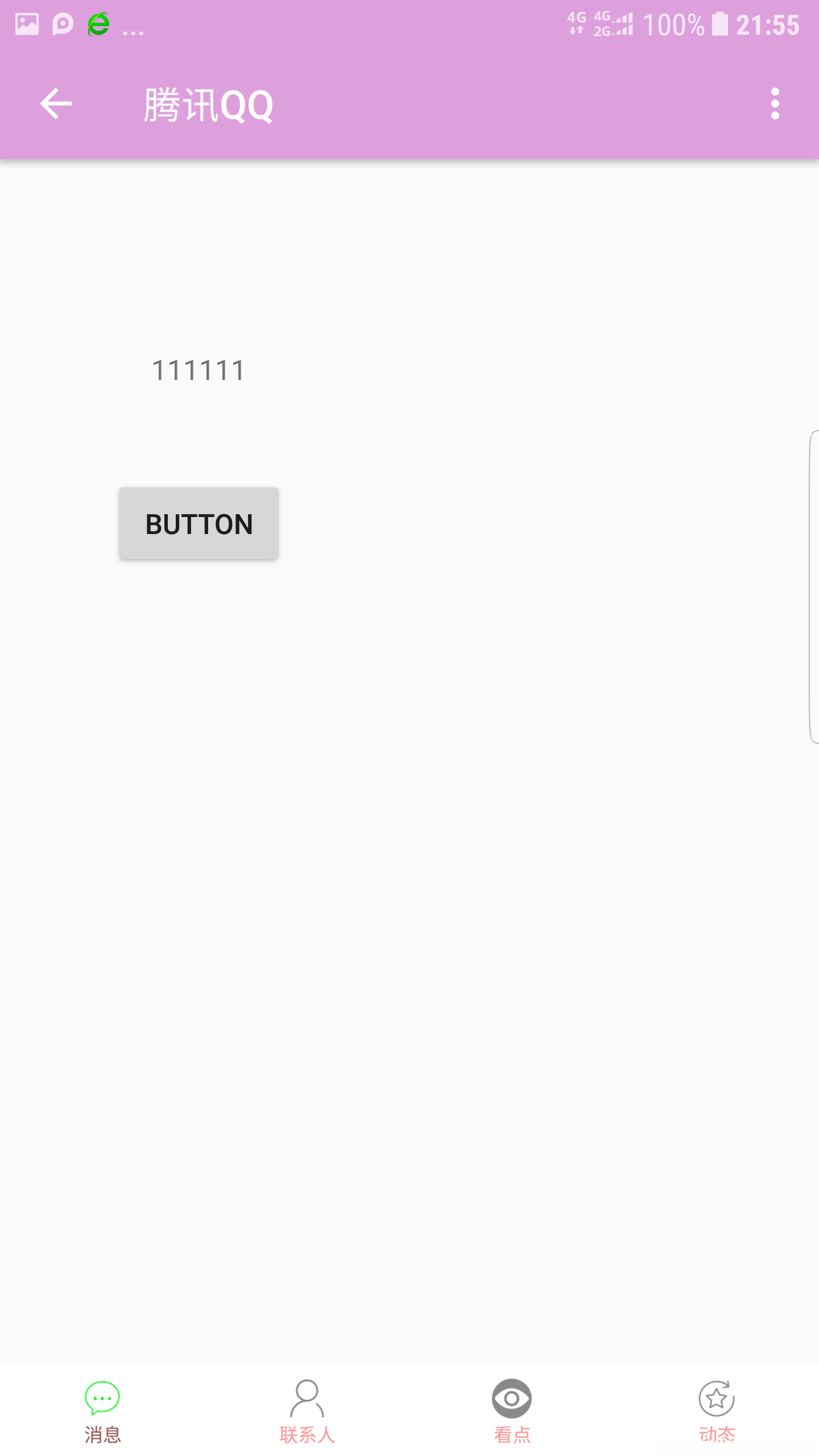Open the 联系人 tab

pyautogui.click(x=307, y=1410)
